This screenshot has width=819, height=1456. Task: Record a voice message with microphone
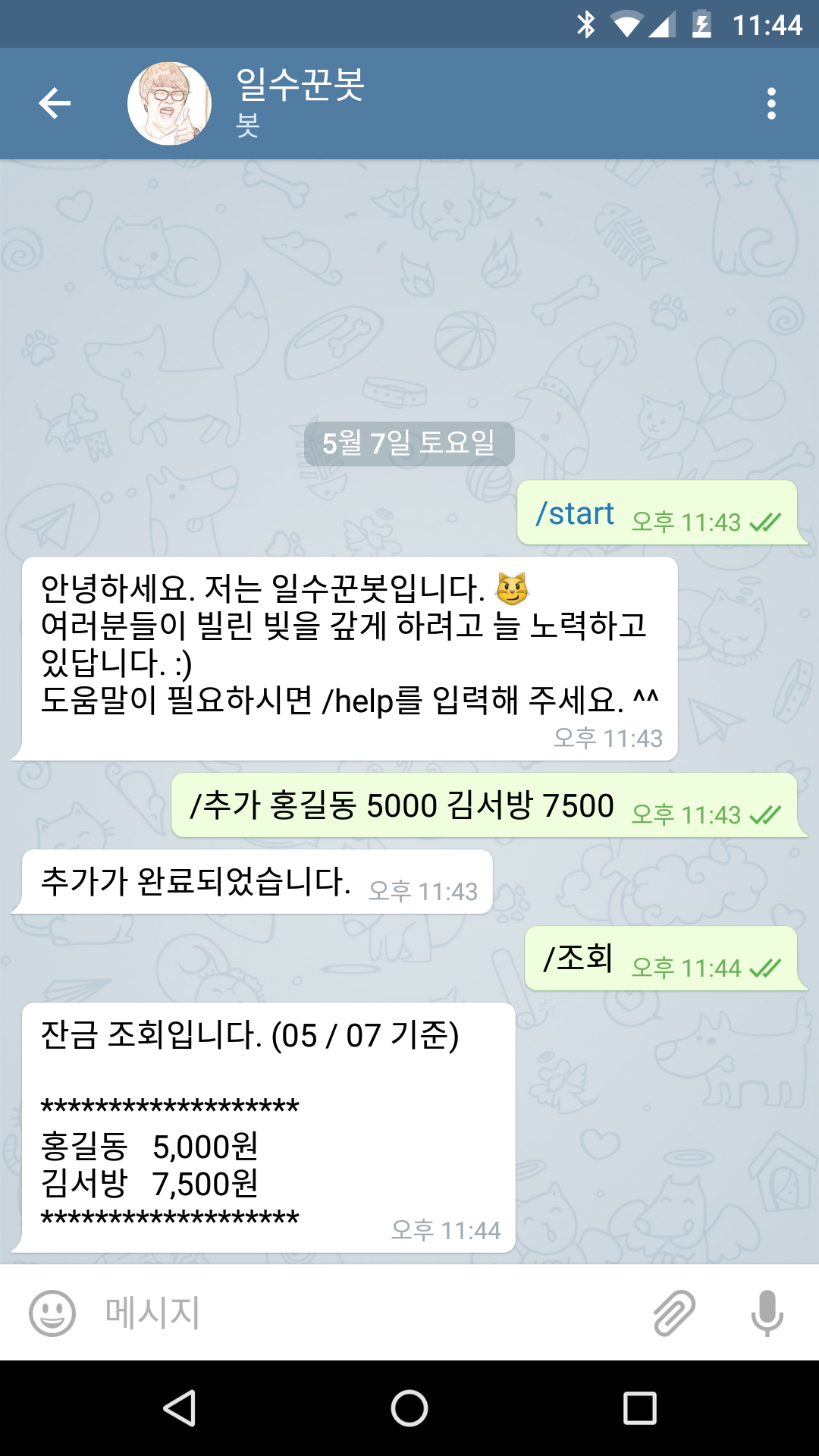click(767, 1313)
